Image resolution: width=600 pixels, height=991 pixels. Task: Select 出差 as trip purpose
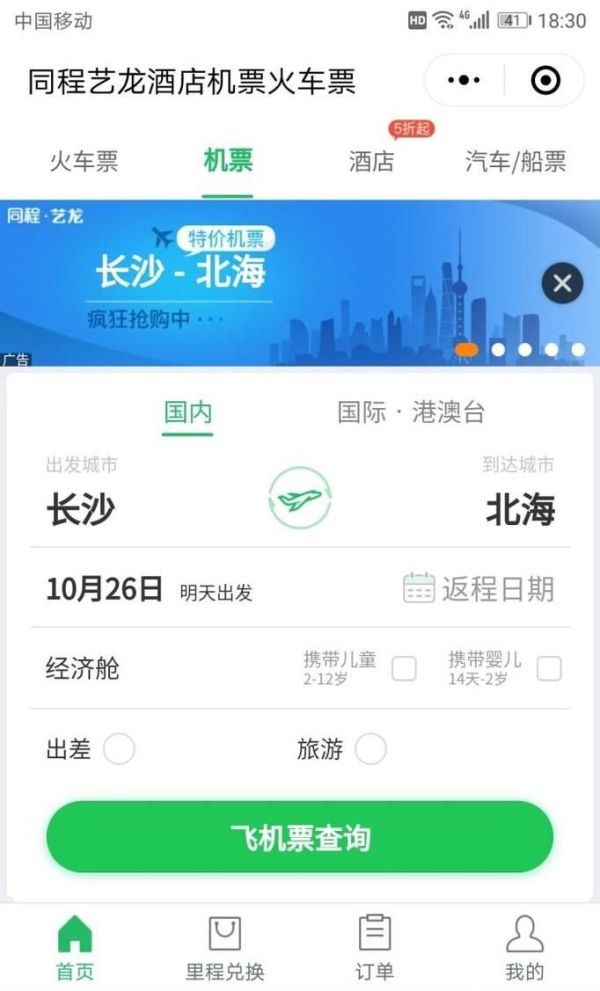click(x=118, y=749)
